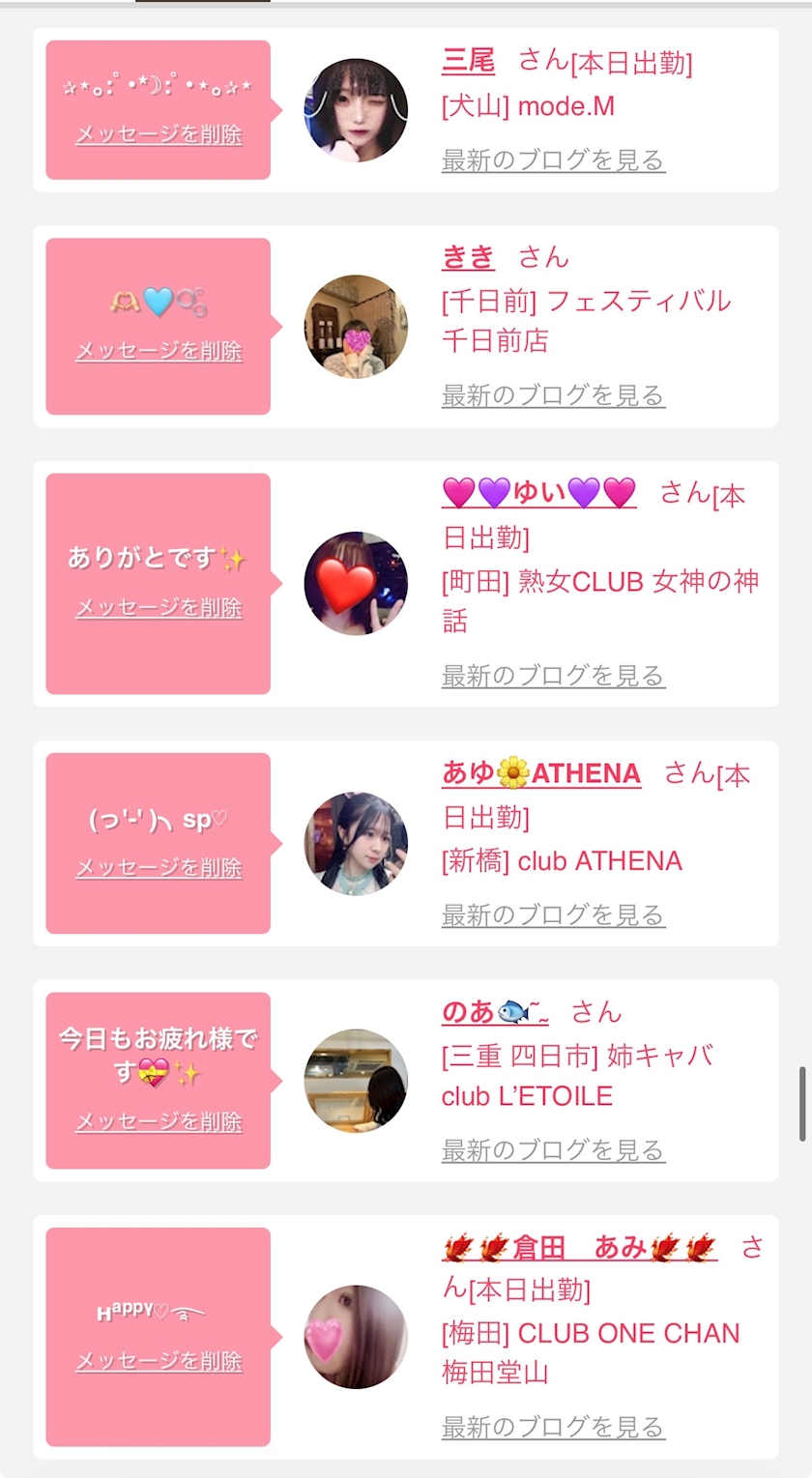View あゆ ATHENA's latest blog

(x=553, y=914)
